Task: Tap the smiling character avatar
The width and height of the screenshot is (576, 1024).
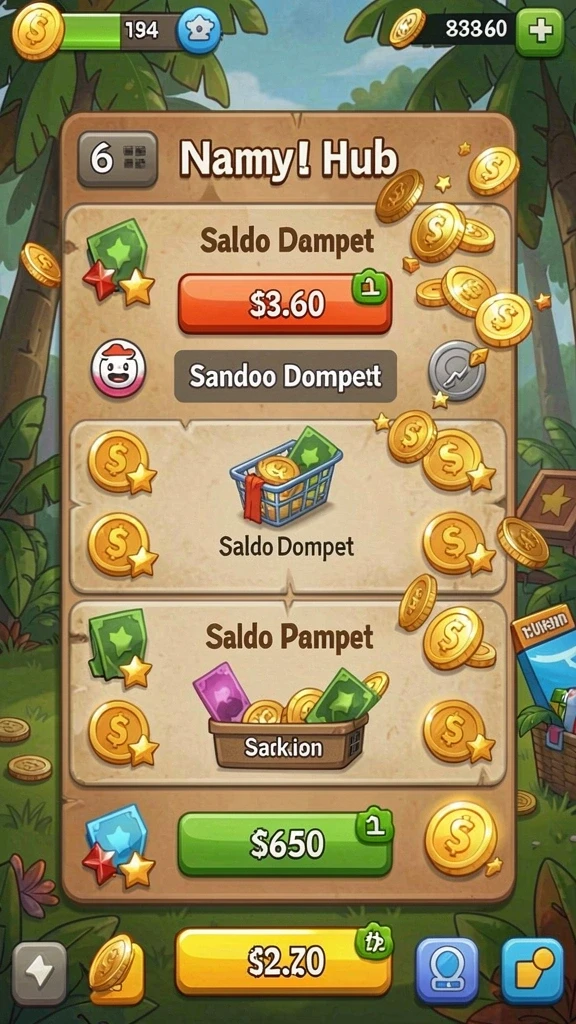Action: click(x=118, y=368)
